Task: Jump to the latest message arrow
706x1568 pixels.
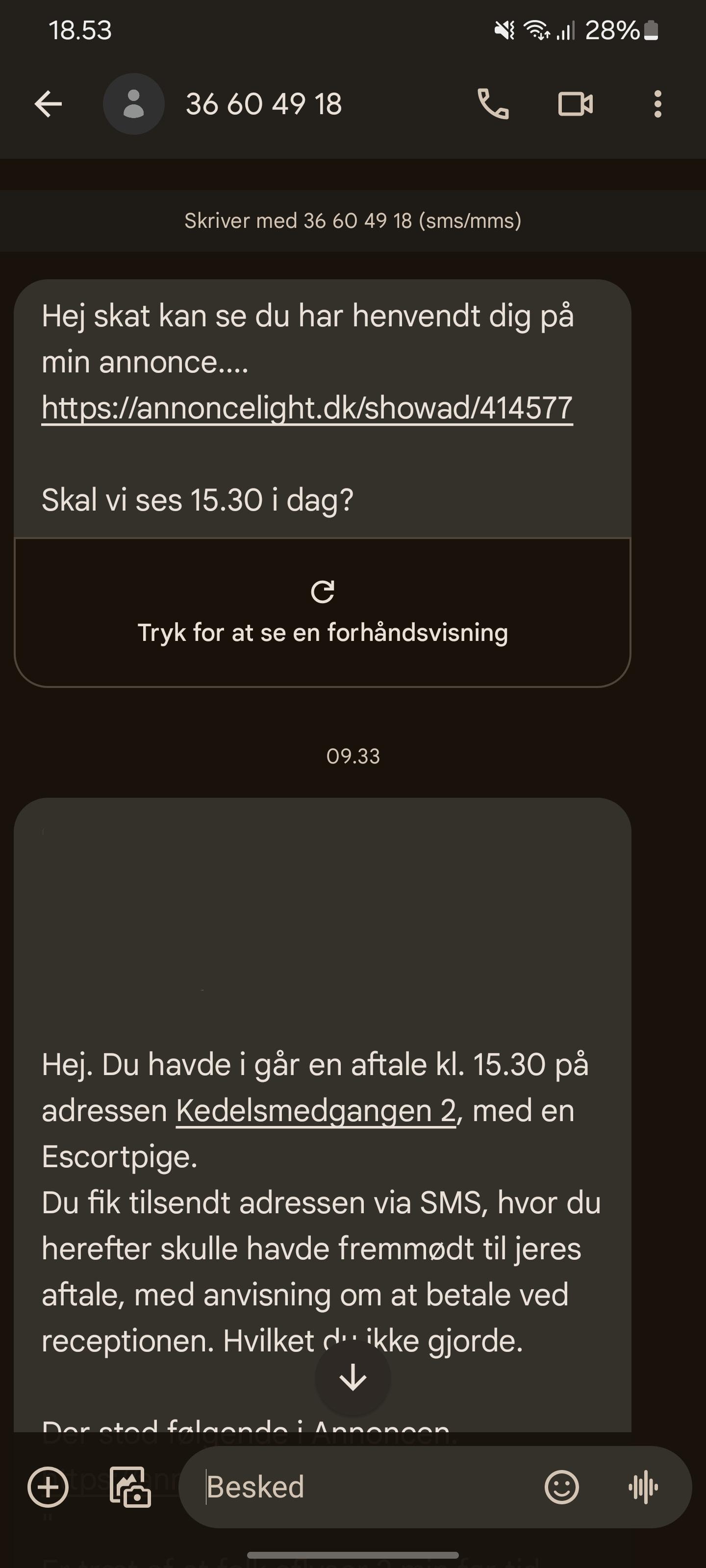Action: click(353, 1377)
